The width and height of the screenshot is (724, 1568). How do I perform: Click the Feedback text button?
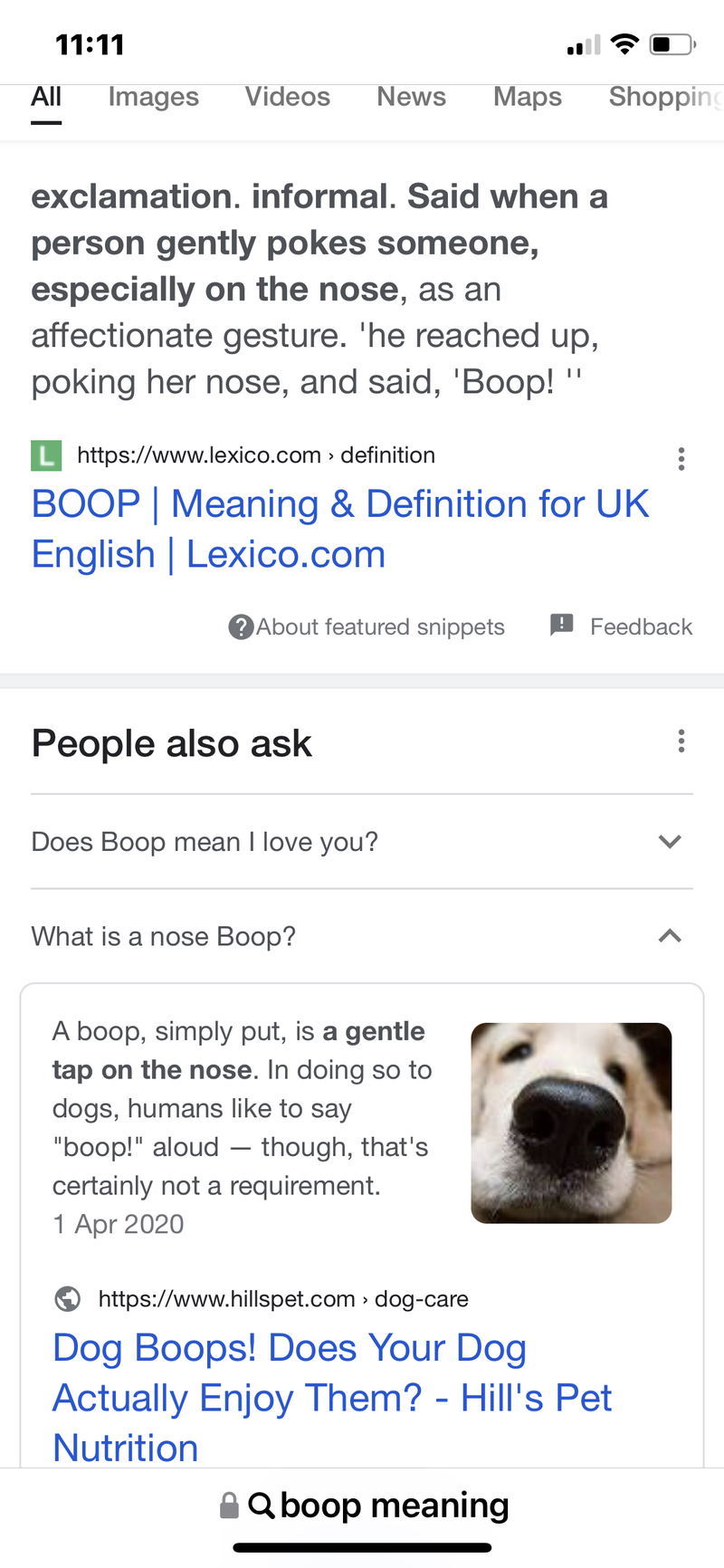click(641, 626)
